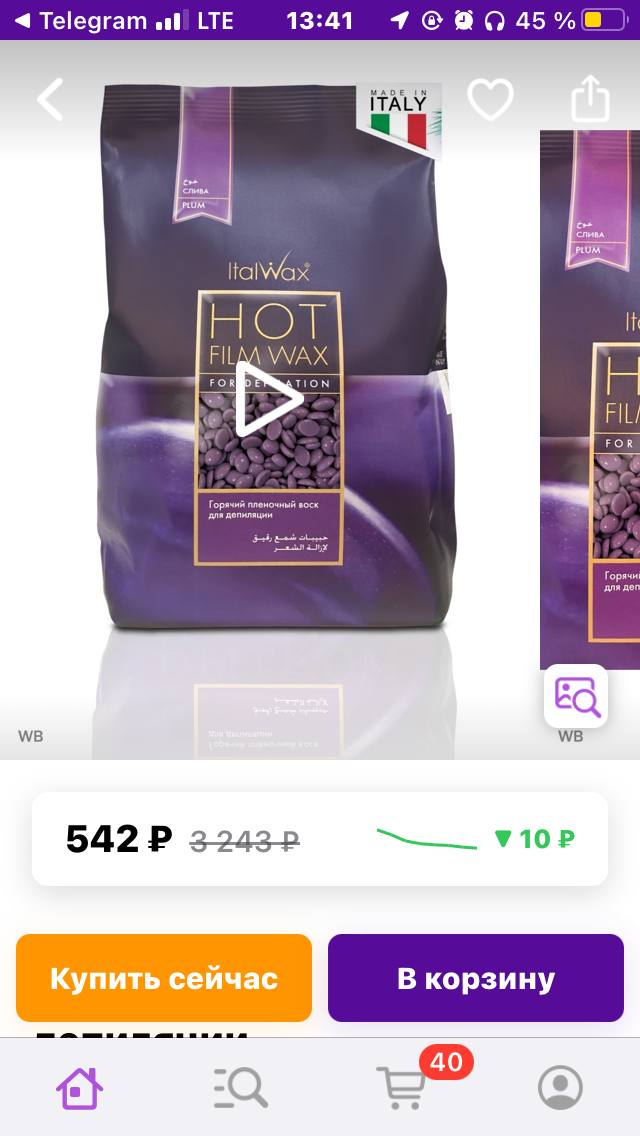Tap the orange Купить сейчас button
This screenshot has width=640, height=1136.
click(x=164, y=978)
